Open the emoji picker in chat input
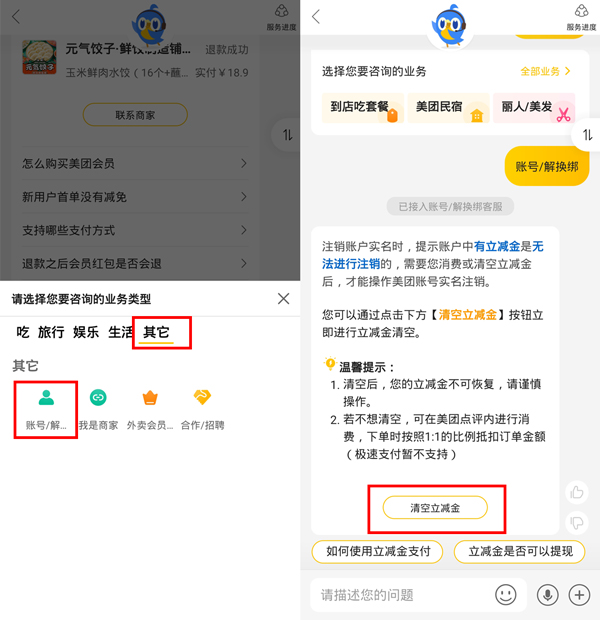600x620 pixels. 505,595
